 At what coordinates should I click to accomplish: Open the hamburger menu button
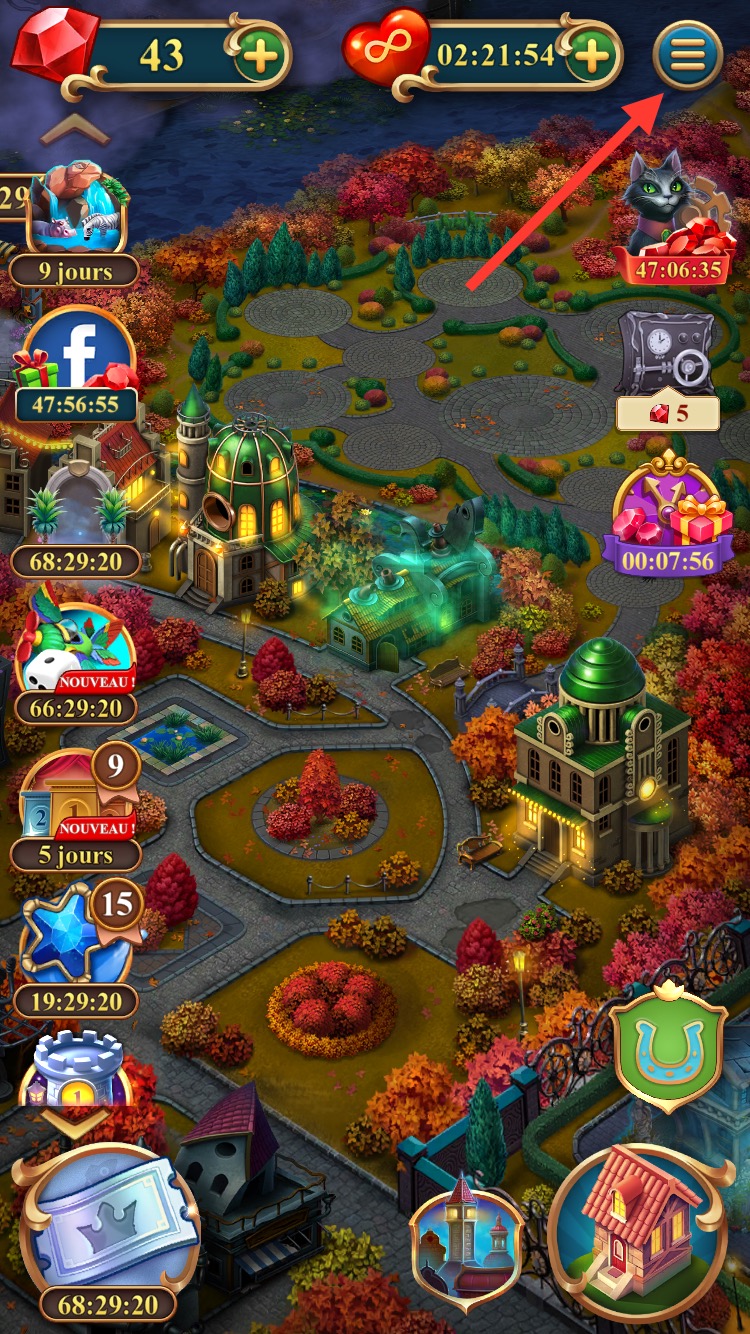(x=688, y=54)
